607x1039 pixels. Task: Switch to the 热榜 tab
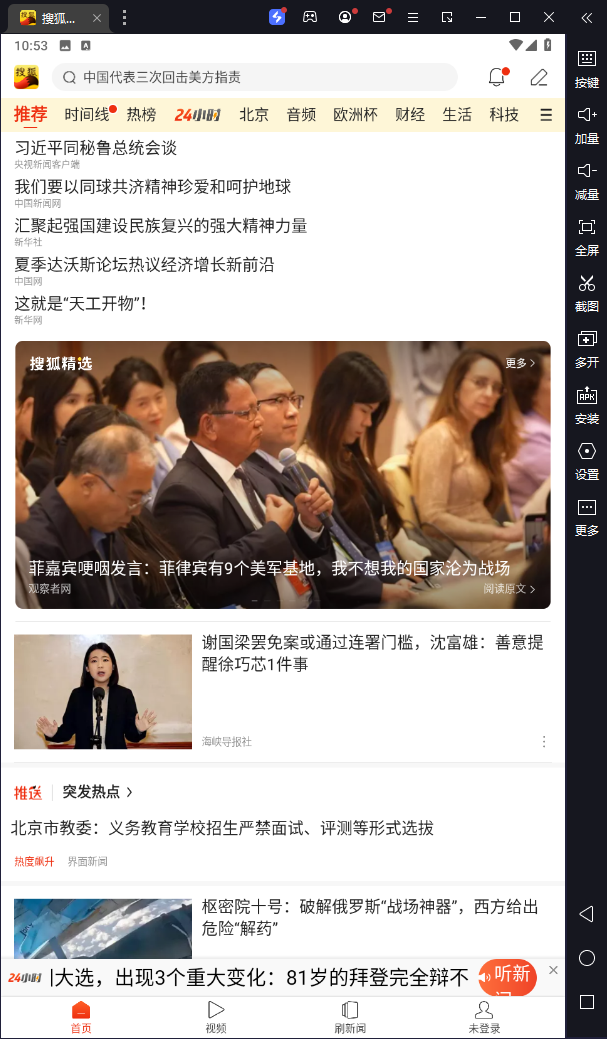point(141,115)
